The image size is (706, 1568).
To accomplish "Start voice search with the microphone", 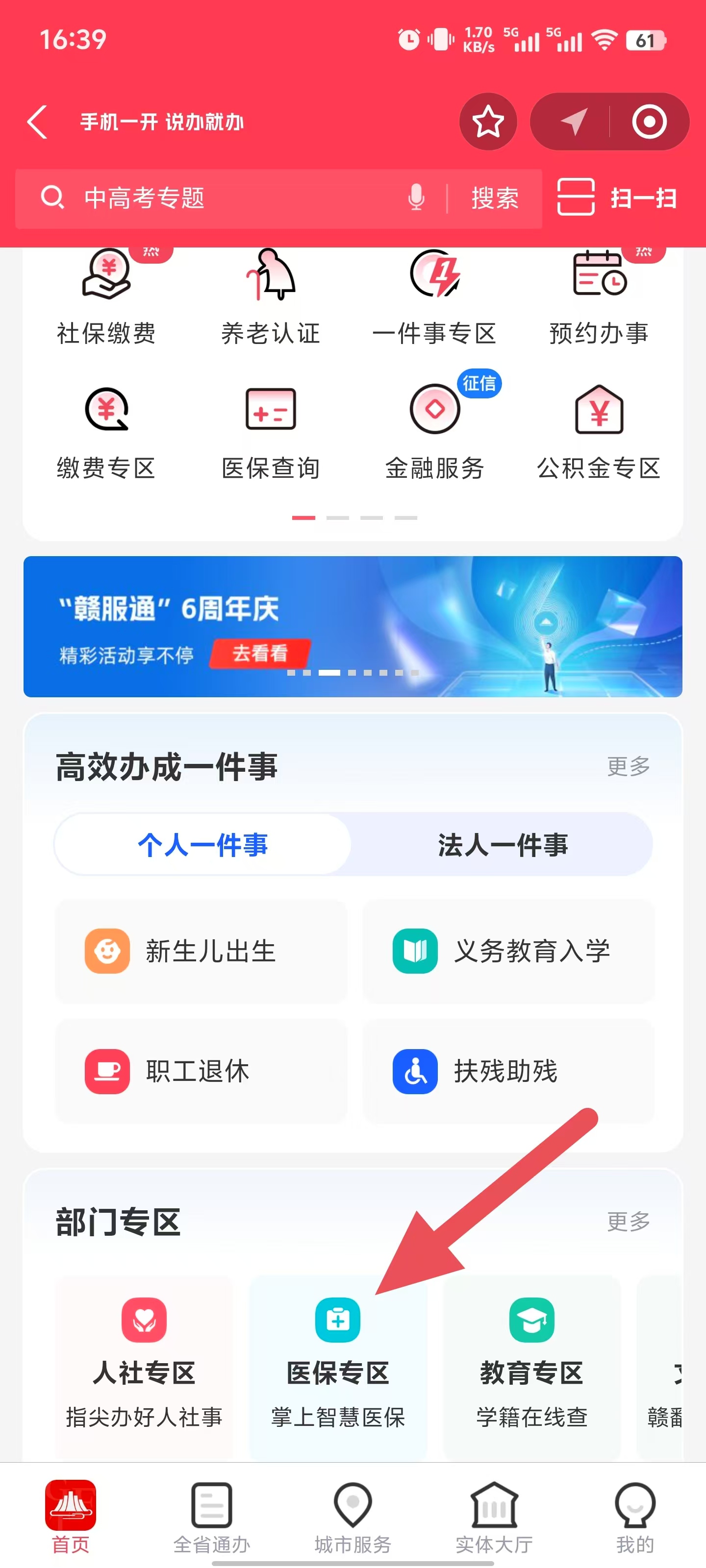I will click(x=416, y=198).
